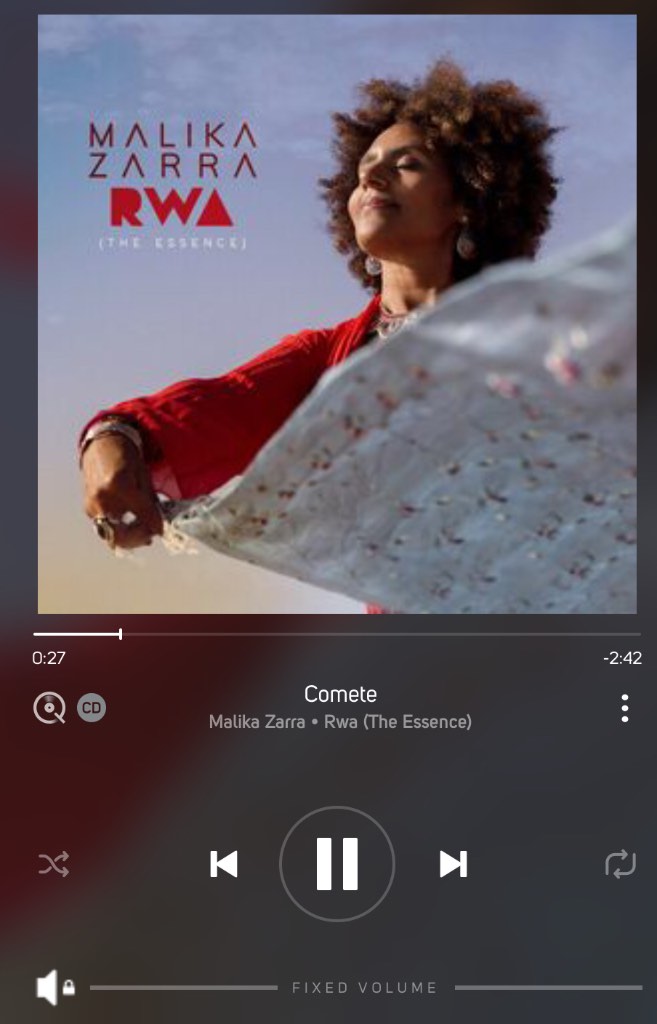The image size is (657, 1024).
Task: Tap the CD quality badge
Action: pyautogui.click(x=91, y=708)
